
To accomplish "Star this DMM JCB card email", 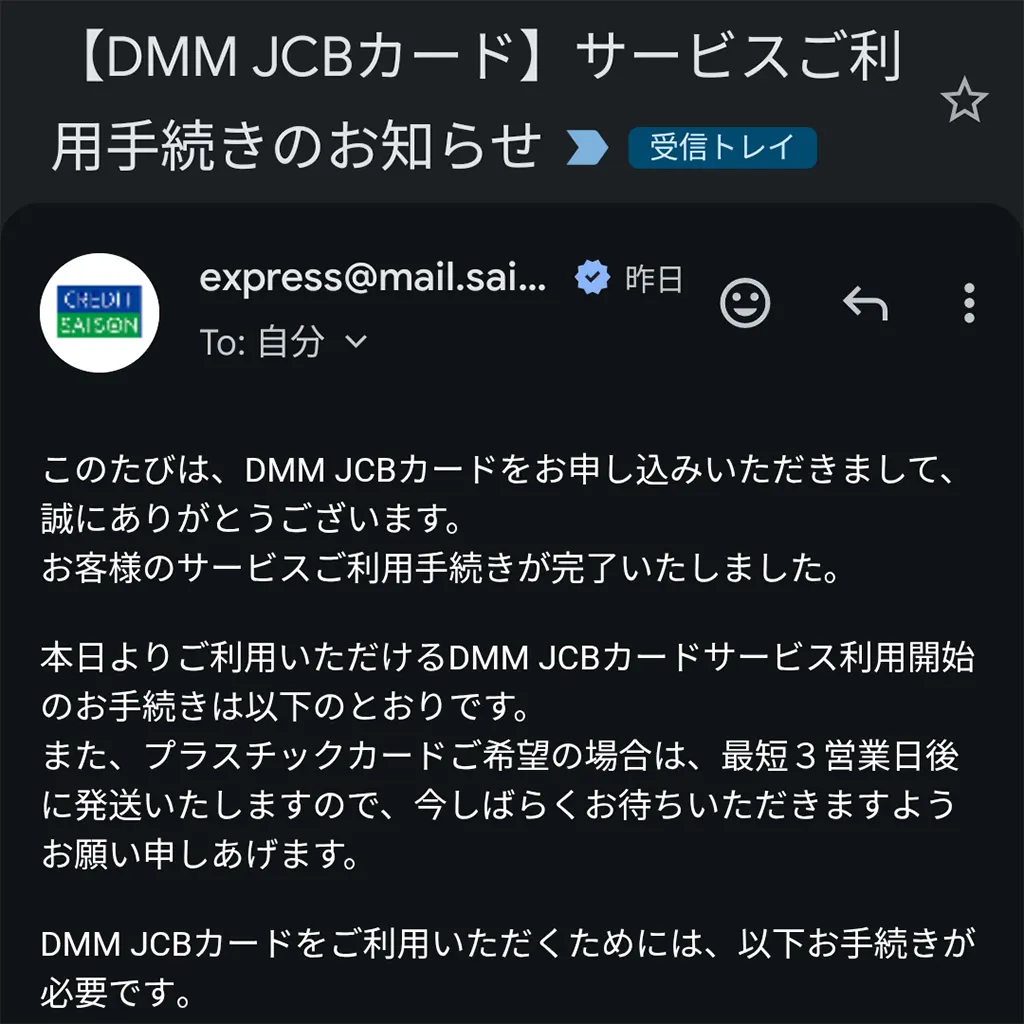I will [965, 102].
